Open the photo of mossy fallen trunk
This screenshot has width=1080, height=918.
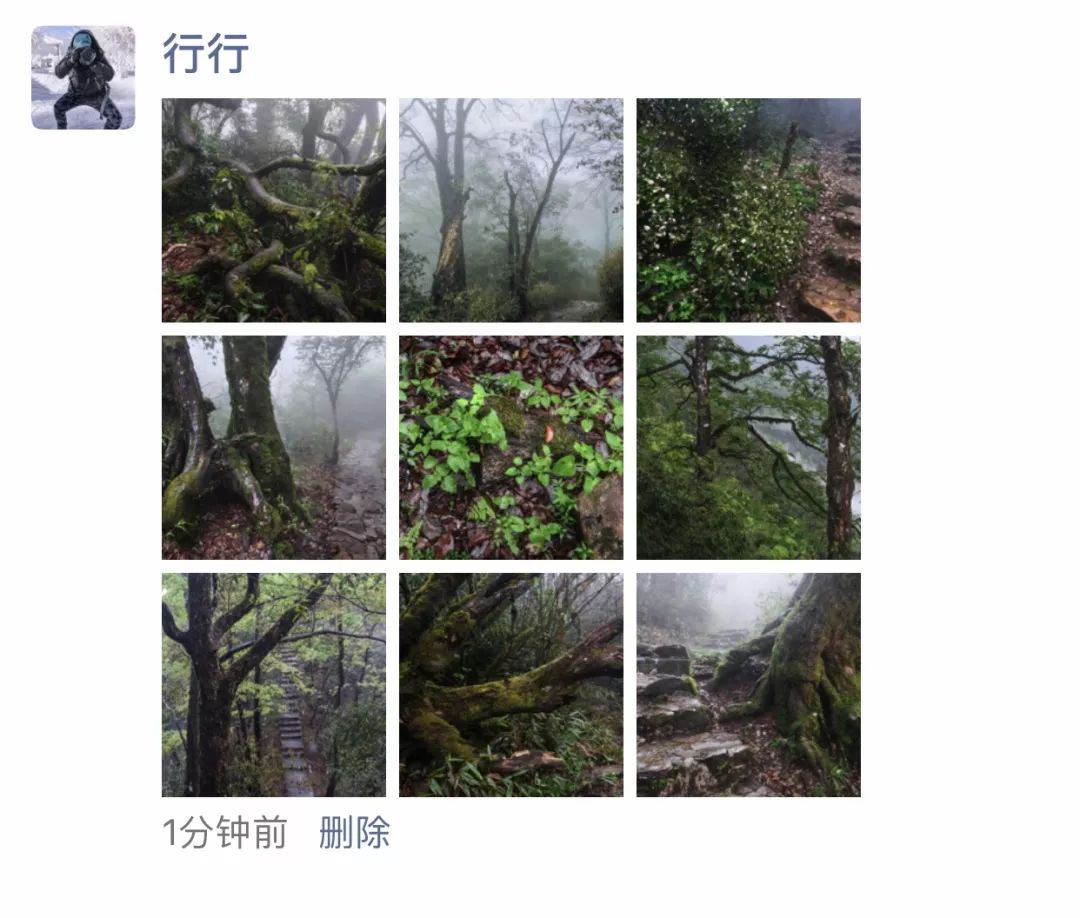[511, 684]
